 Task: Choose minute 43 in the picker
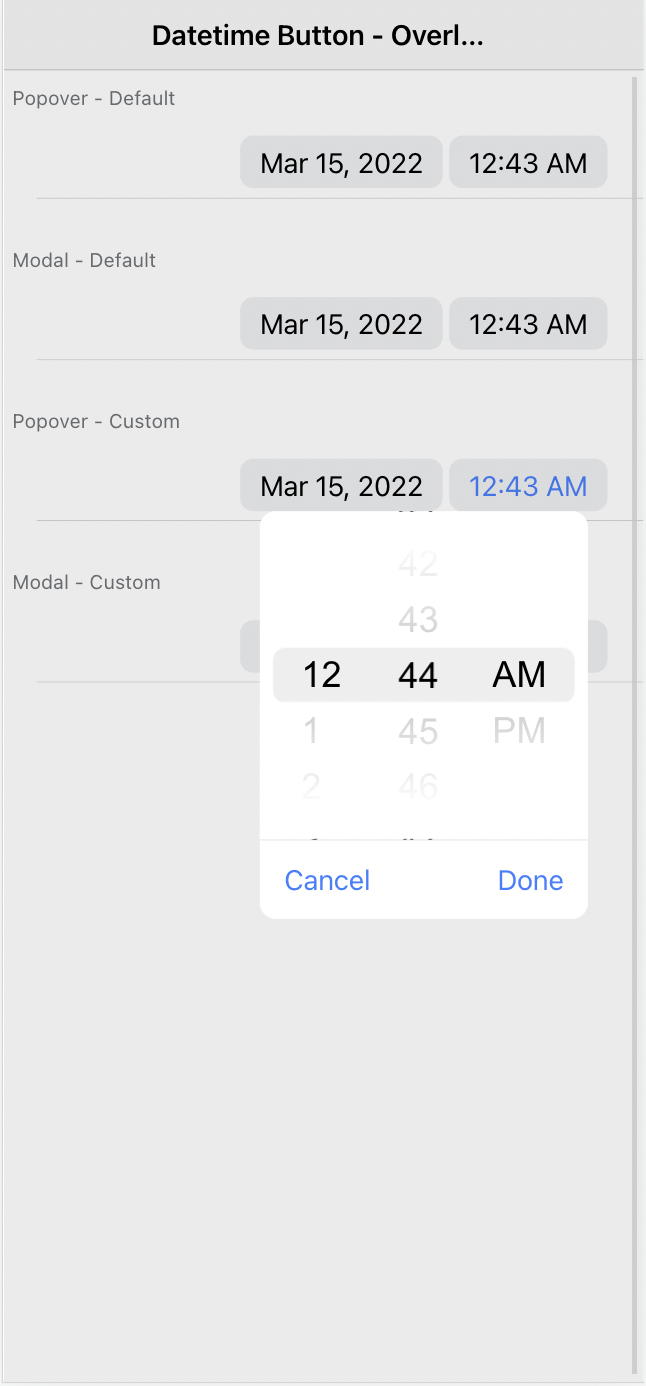coord(418,620)
